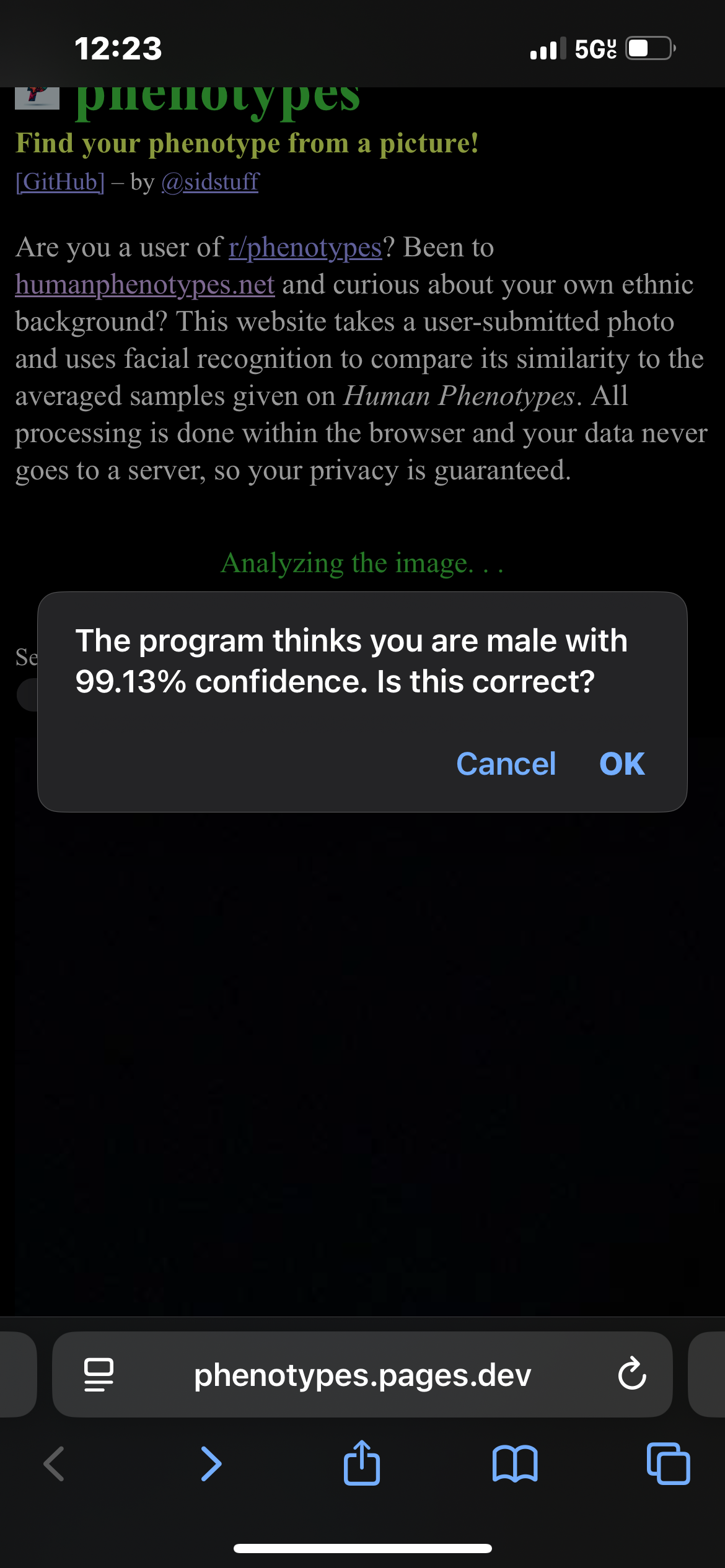The width and height of the screenshot is (725, 1568).
Task: Share this web page
Action: [362, 1463]
